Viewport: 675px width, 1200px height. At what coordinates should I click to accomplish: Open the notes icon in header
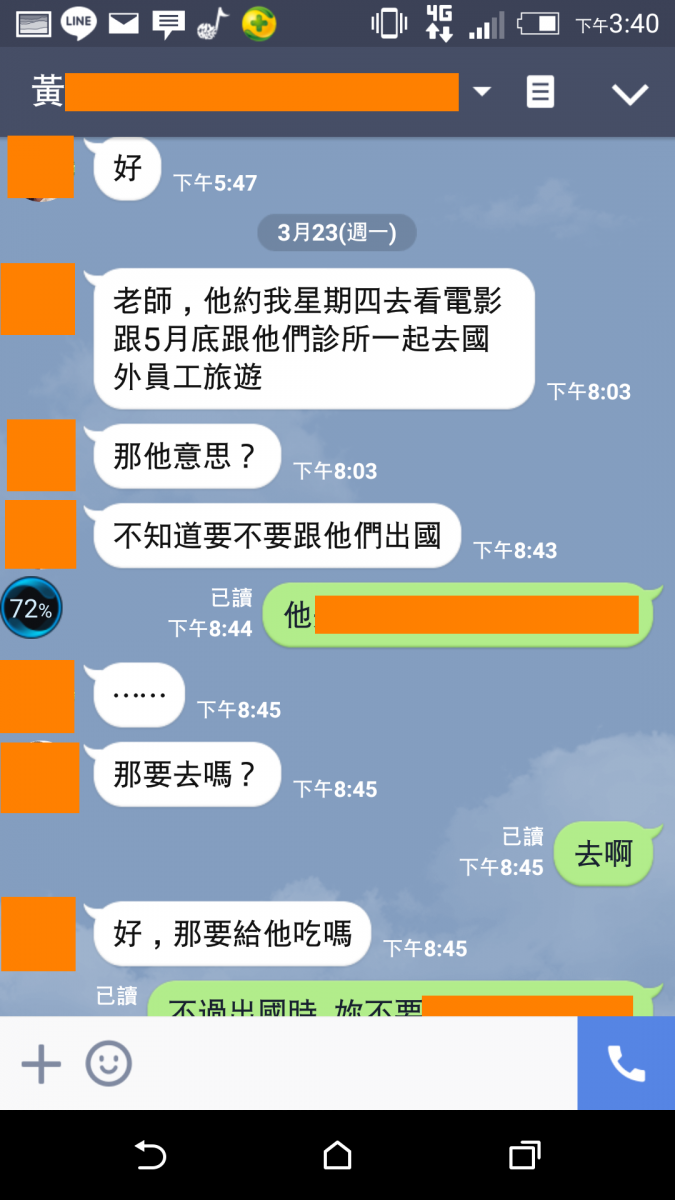pyautogui.click(x=540, y=93)
